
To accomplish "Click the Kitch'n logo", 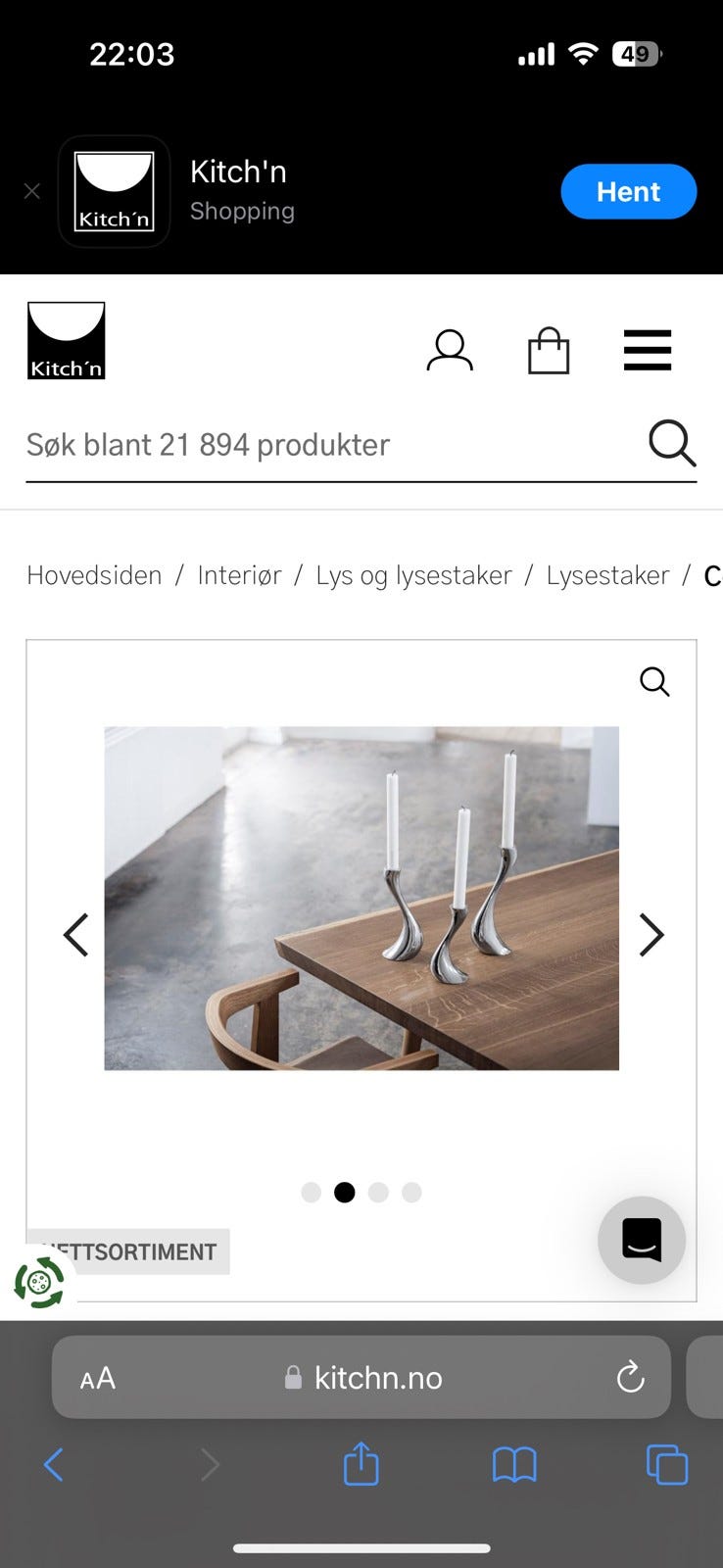I will click(x=66, y=340).
